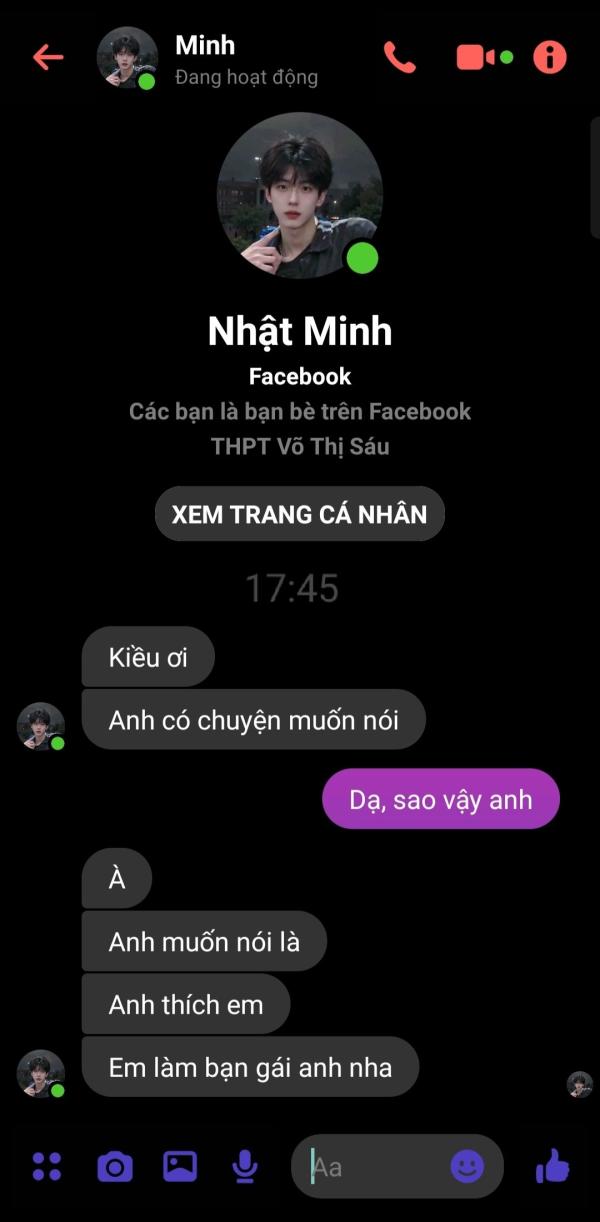The height and width of the screenshot is (1222, 600).
Task: Open the camera to take a photo
Action: pyautogui.click(x=114, y=1166)
